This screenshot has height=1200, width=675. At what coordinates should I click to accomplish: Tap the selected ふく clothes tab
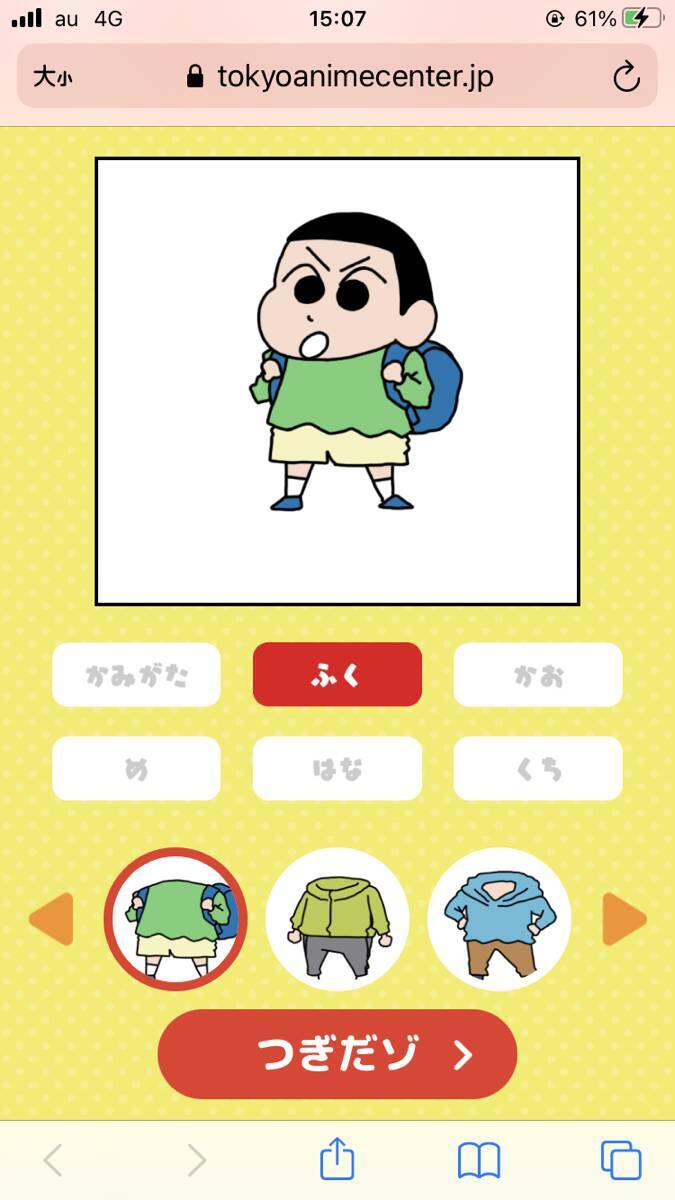337,675
